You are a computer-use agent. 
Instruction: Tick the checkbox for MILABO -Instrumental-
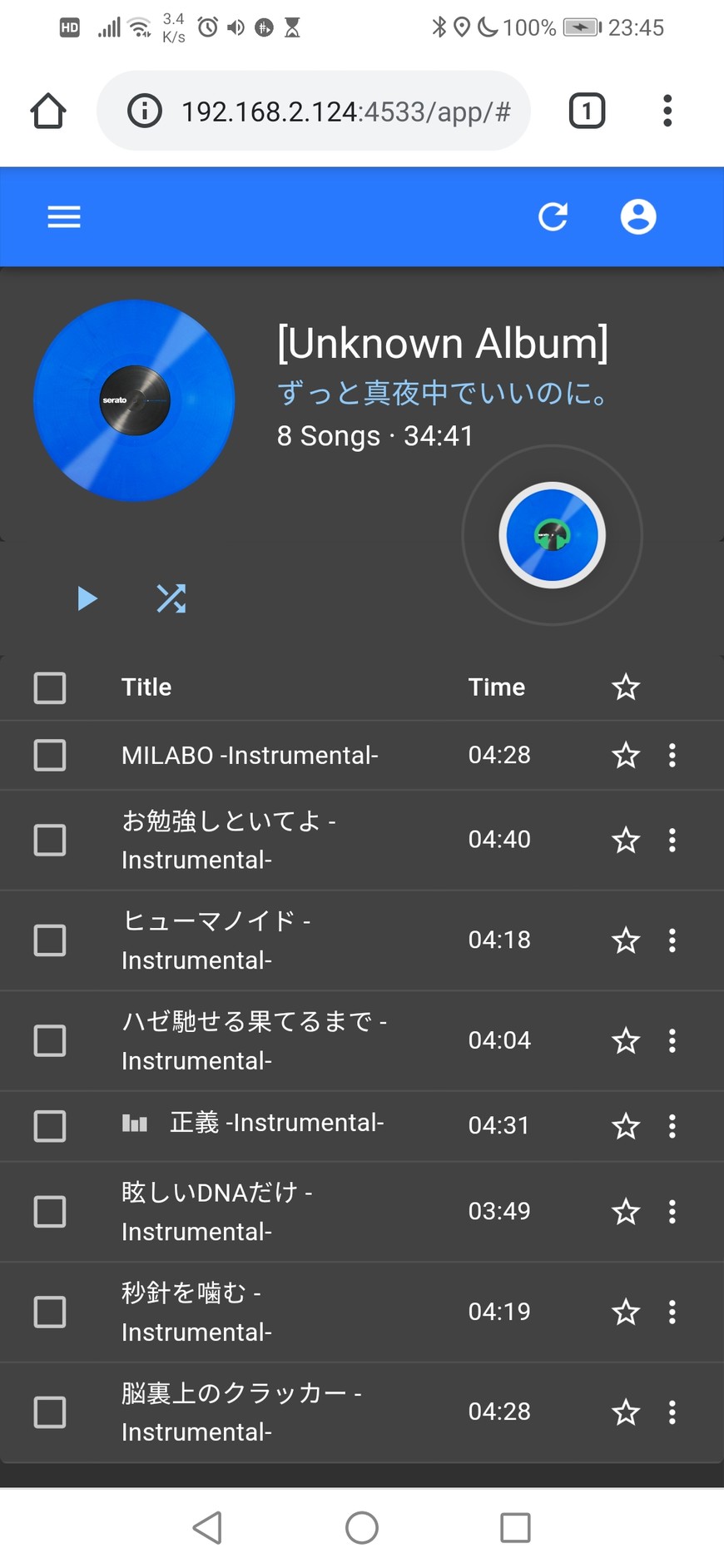click(x=50, y=756)
